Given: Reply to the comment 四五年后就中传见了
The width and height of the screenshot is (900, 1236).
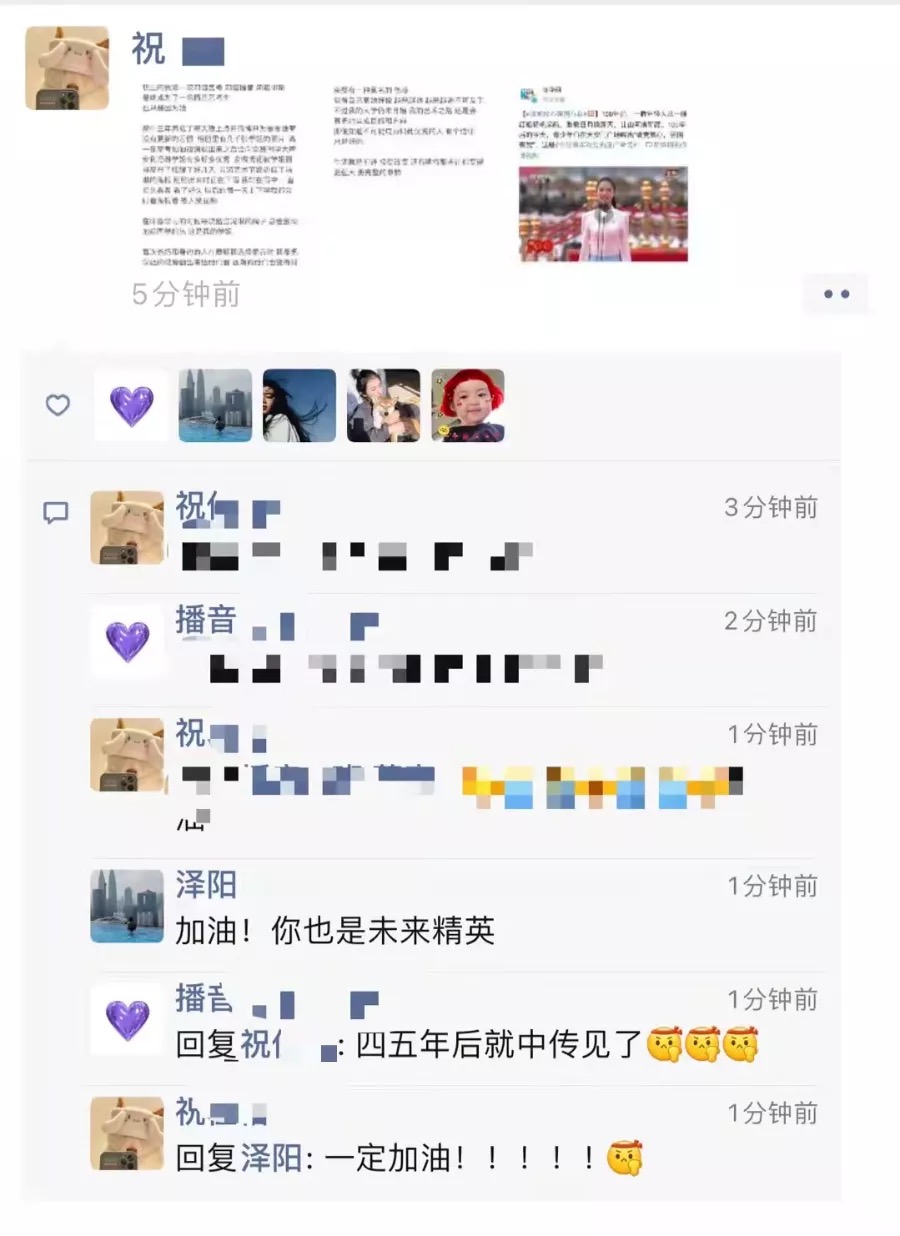Looking at the screenshot, I should (x=498, y=1046).
